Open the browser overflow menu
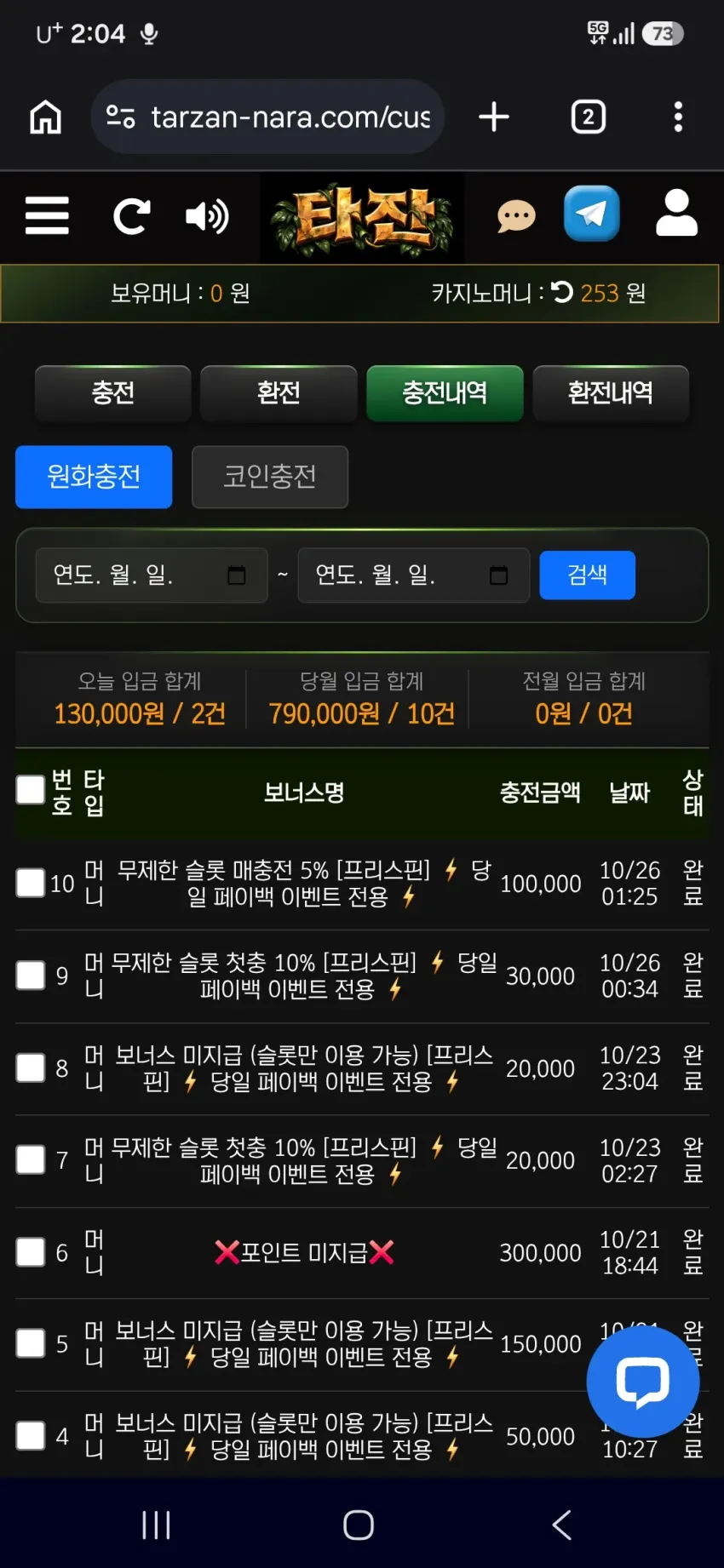This screenshot has width=724, height=1568. coord(678,117)
